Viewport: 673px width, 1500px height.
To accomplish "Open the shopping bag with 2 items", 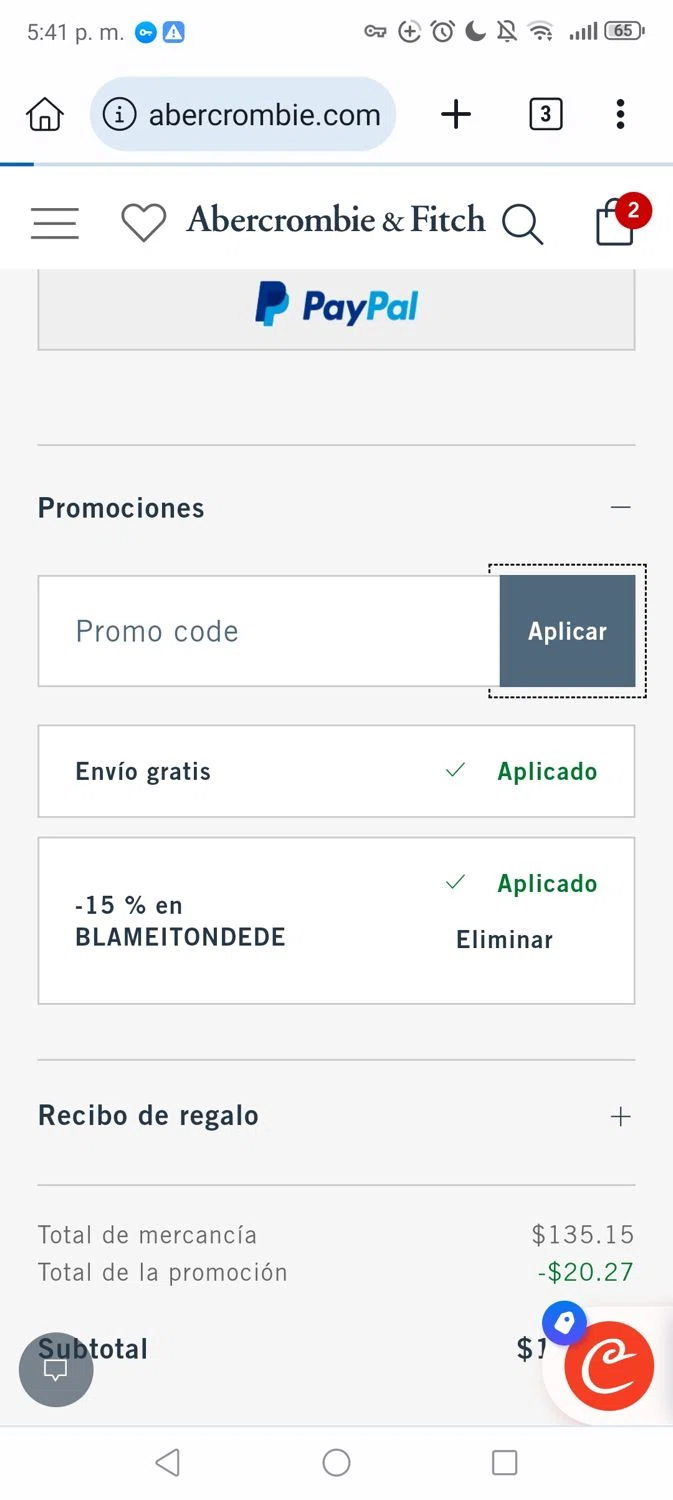I will click(616, 222).
